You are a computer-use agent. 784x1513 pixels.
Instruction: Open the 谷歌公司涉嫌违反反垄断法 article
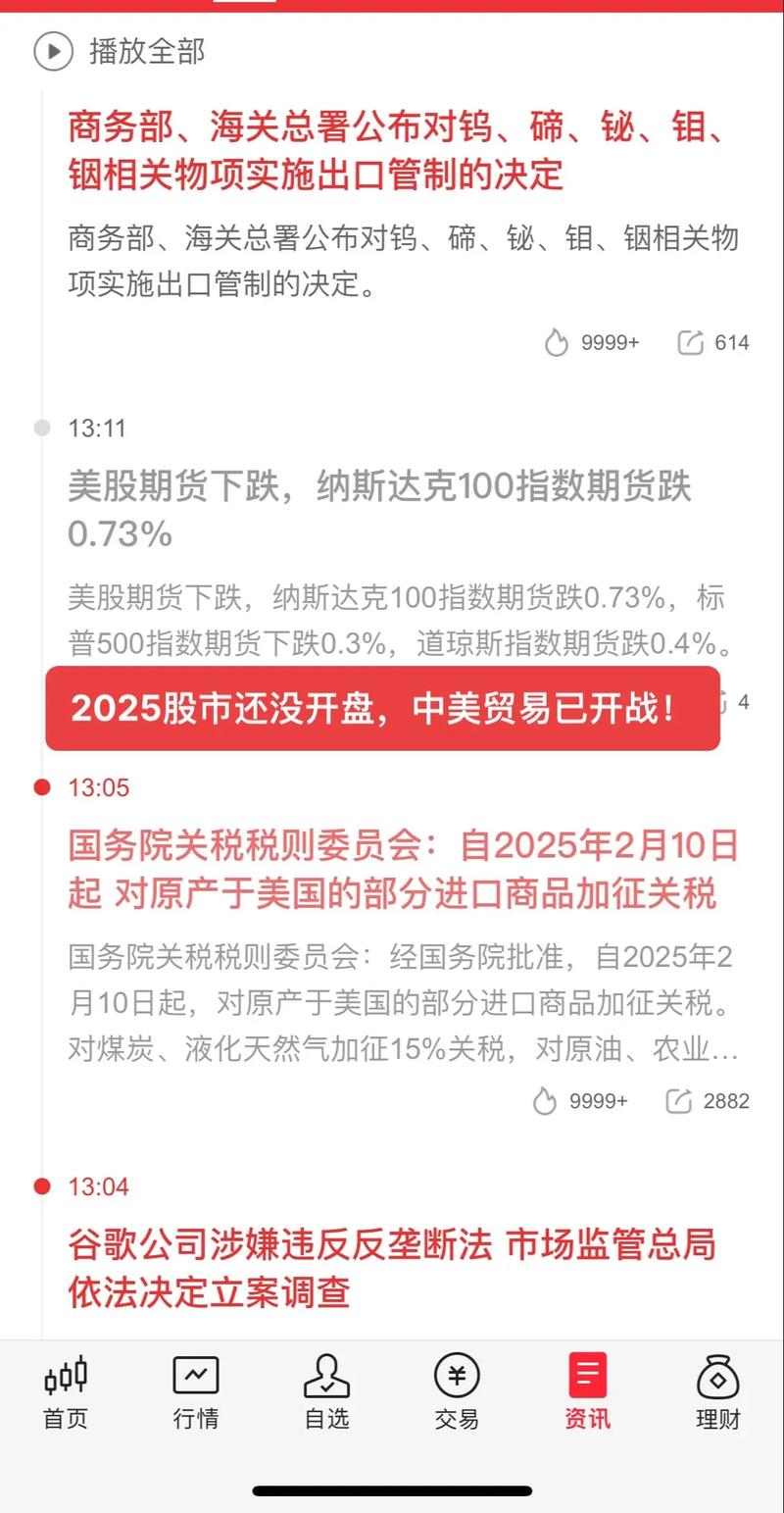click(x=392, y=1269)
